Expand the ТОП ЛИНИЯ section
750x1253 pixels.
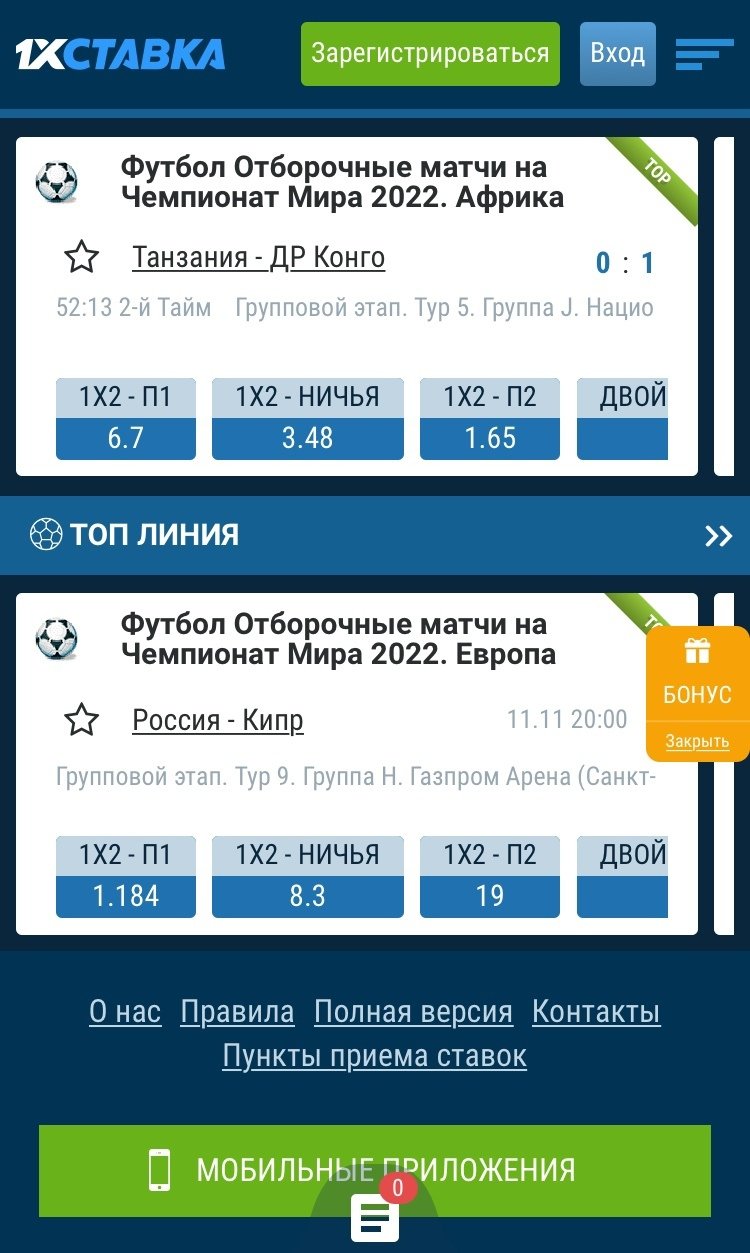[718, 536]
